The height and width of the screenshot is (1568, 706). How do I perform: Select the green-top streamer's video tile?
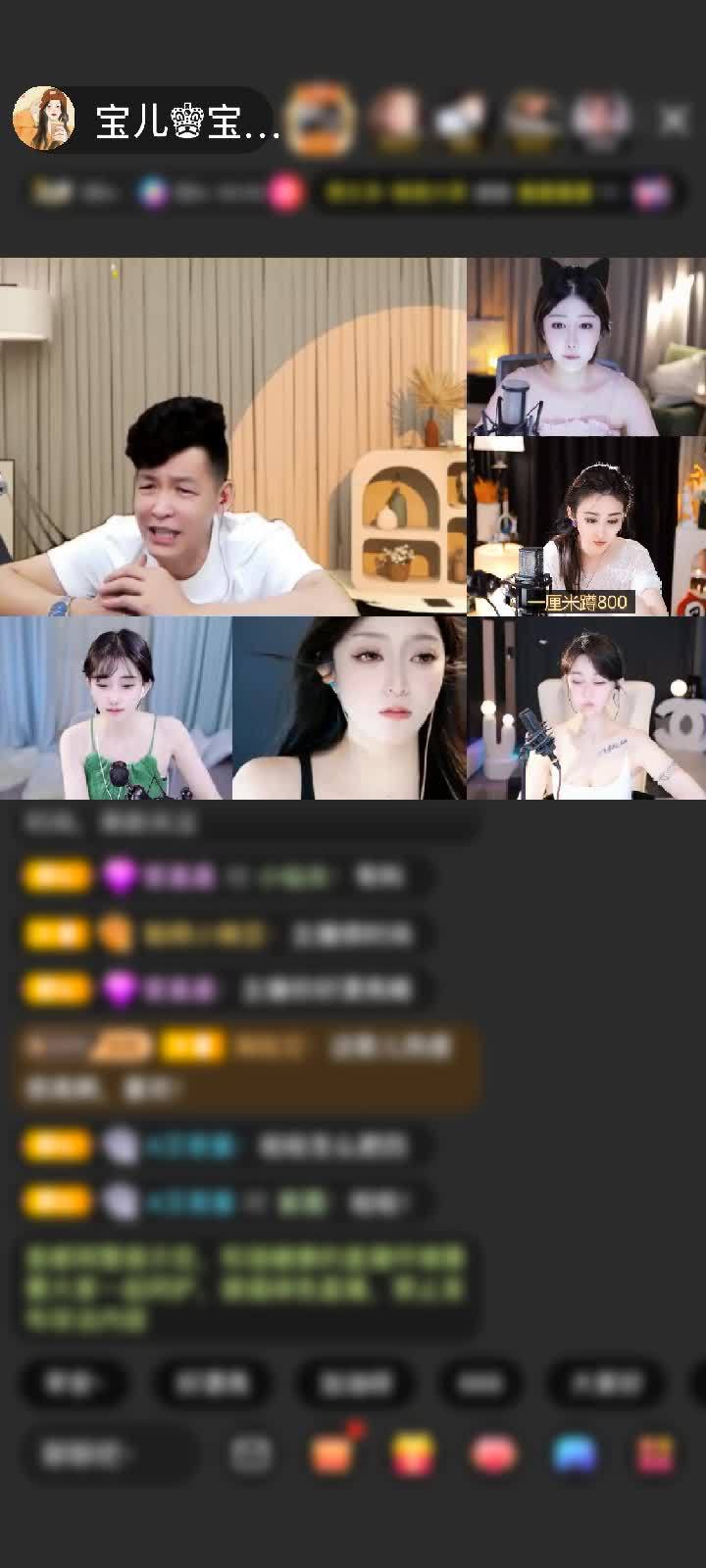point(116,708)
